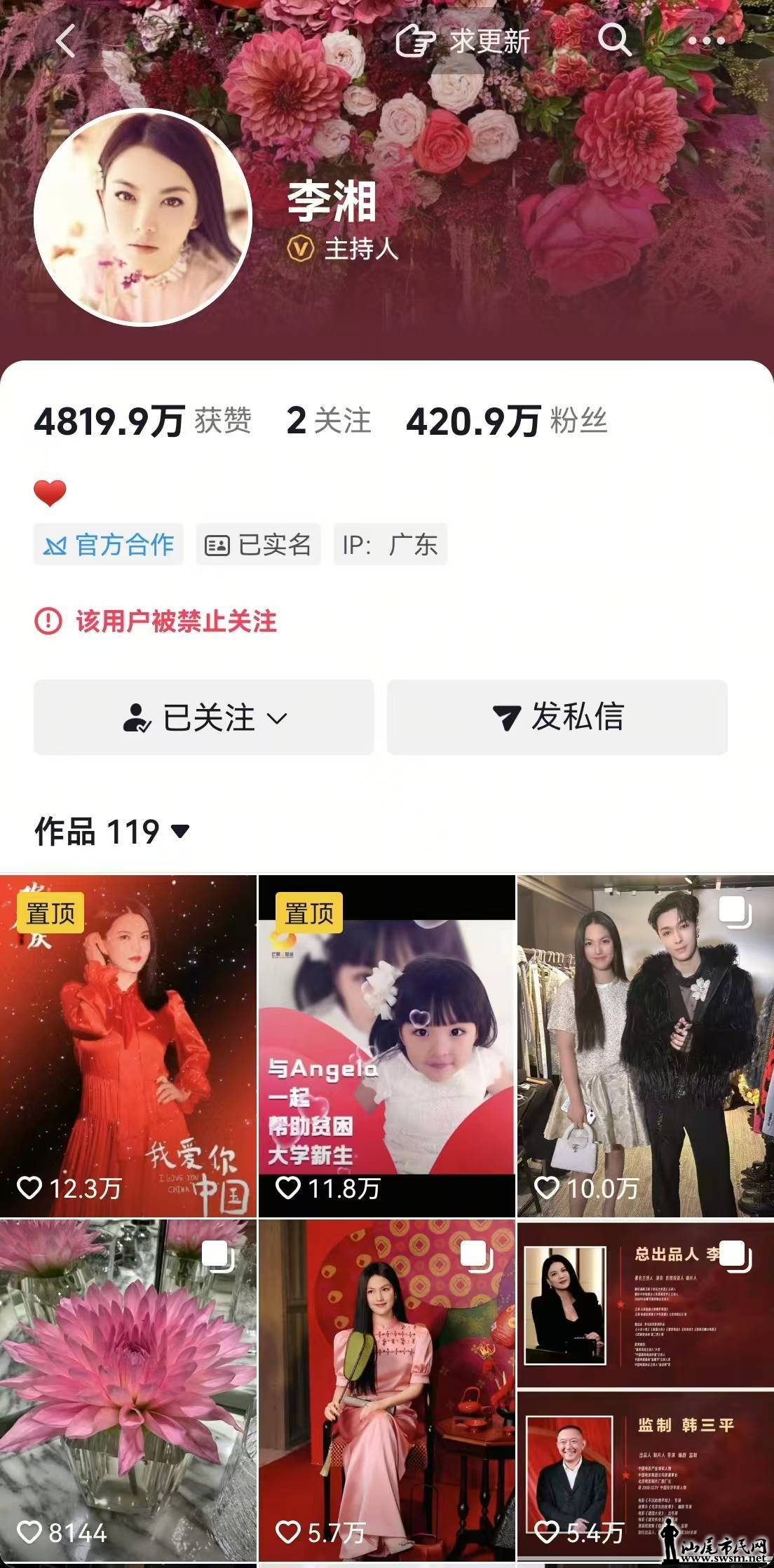Tap the 求更新 request update button

point(463,41)
